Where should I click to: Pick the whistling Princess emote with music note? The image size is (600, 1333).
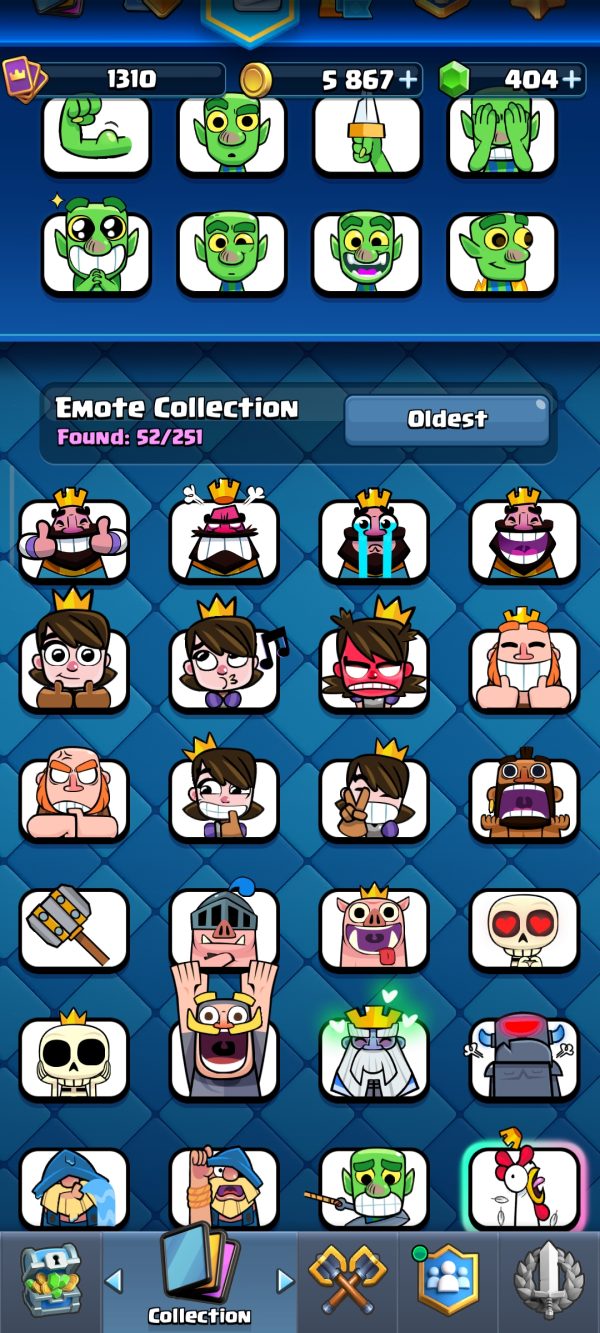coord(226,662)
